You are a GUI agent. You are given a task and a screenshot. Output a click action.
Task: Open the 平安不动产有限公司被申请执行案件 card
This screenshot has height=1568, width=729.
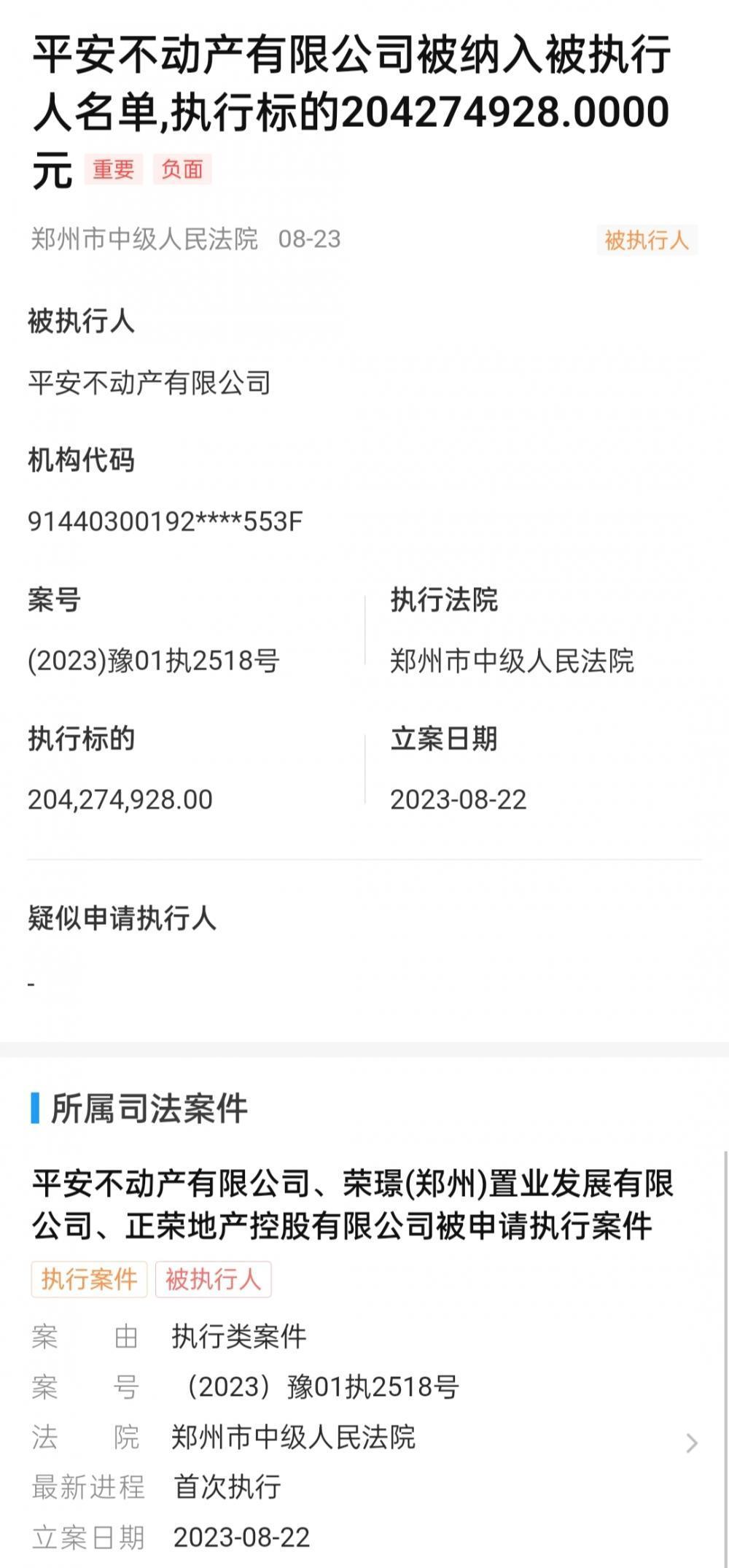(x=353, y=1205)
